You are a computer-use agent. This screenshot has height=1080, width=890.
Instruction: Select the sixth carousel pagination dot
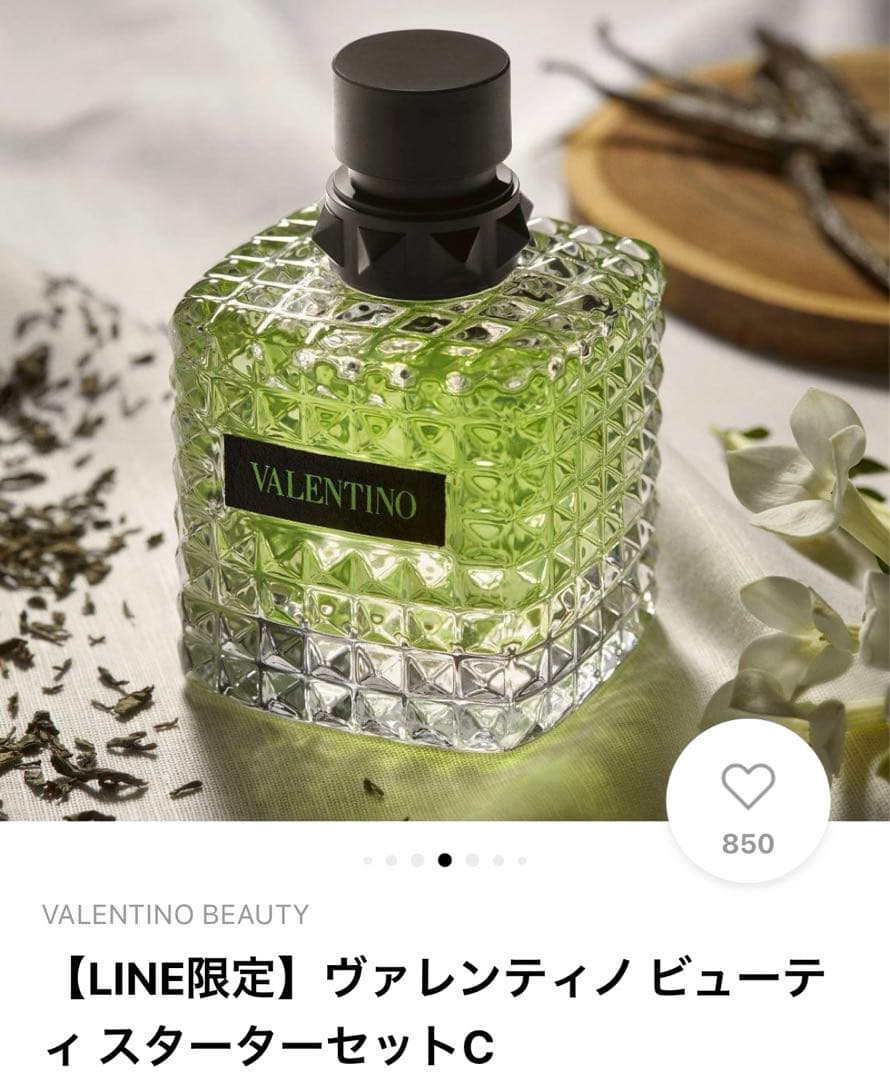point(497,860)
